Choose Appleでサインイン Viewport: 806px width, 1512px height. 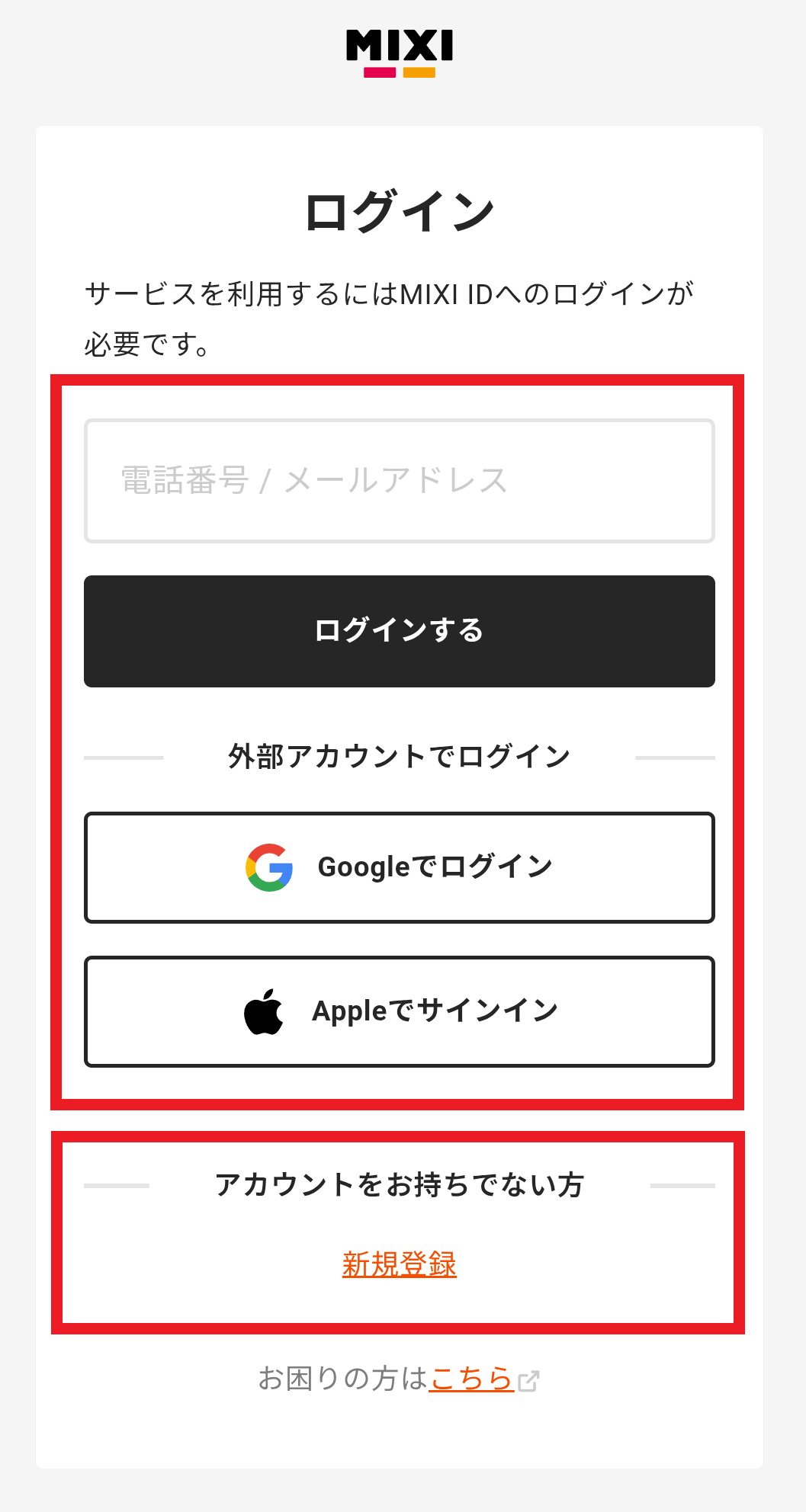399,1011
